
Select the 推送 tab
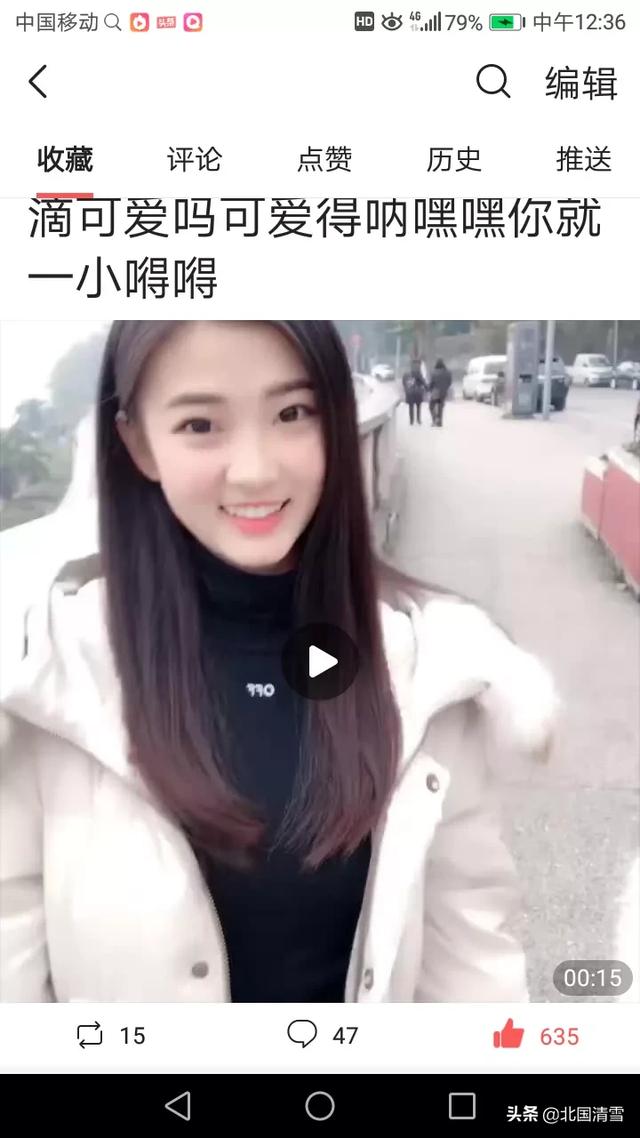point(583,159)
